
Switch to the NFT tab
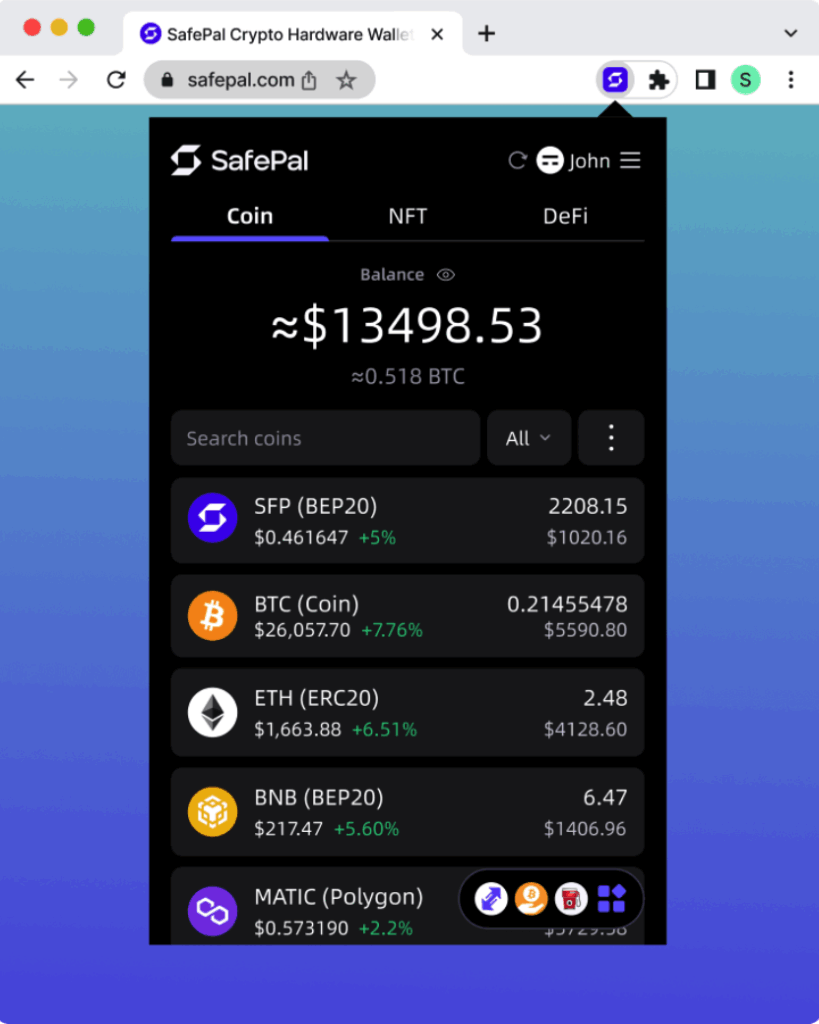407,216
